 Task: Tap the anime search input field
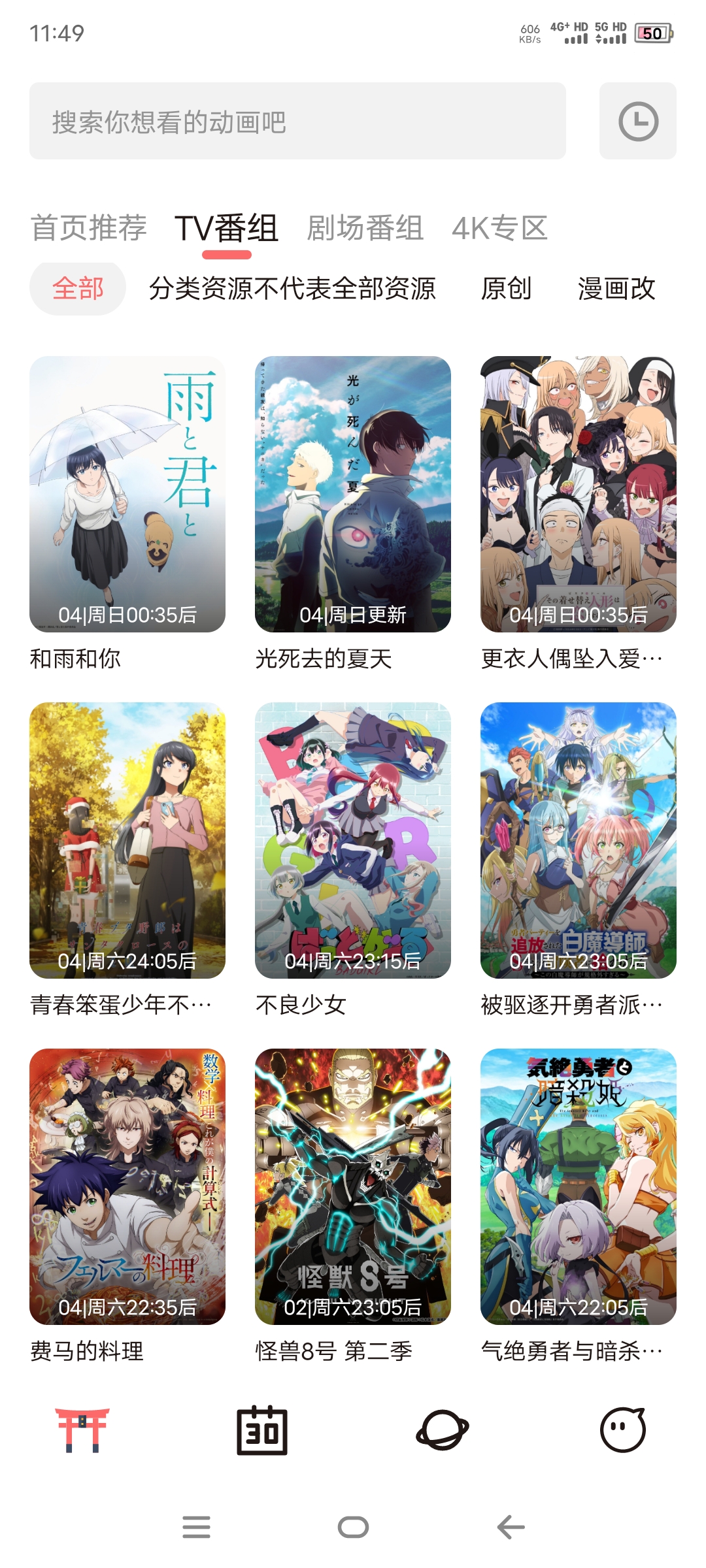pos(297,122)
